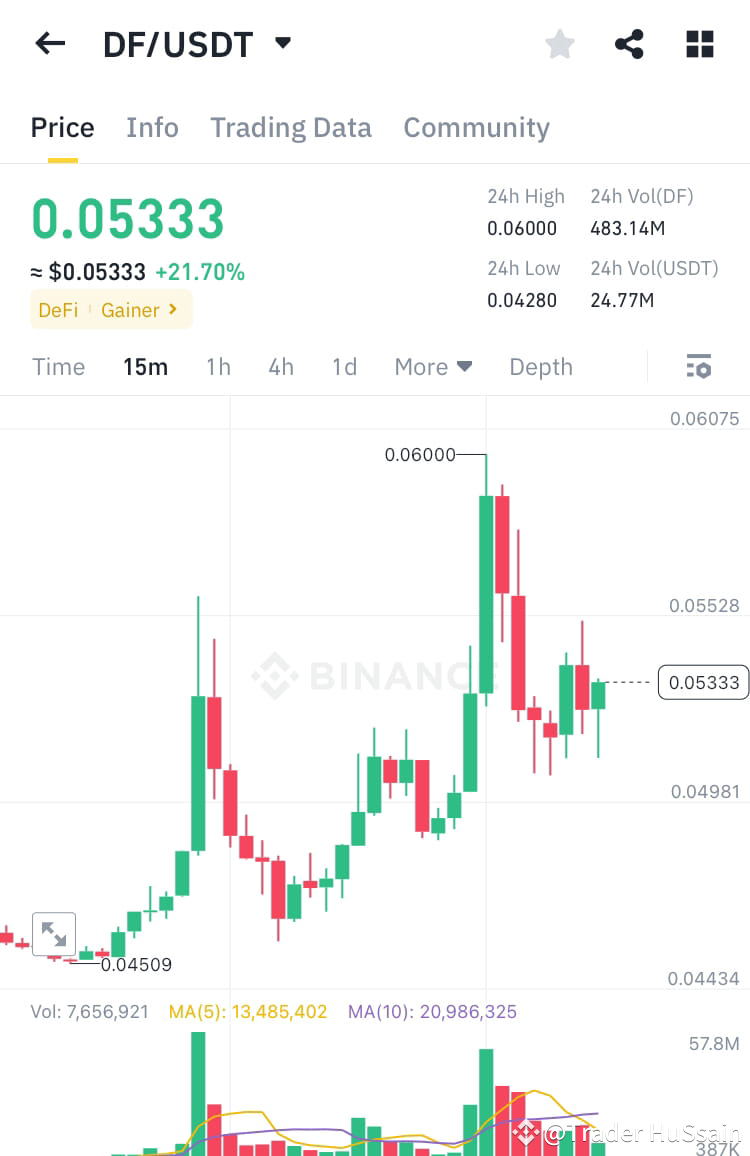The height and width of the screenshot is (1156, 750).
Task: Click the grid layout icon top right
Action: point(699,44)
